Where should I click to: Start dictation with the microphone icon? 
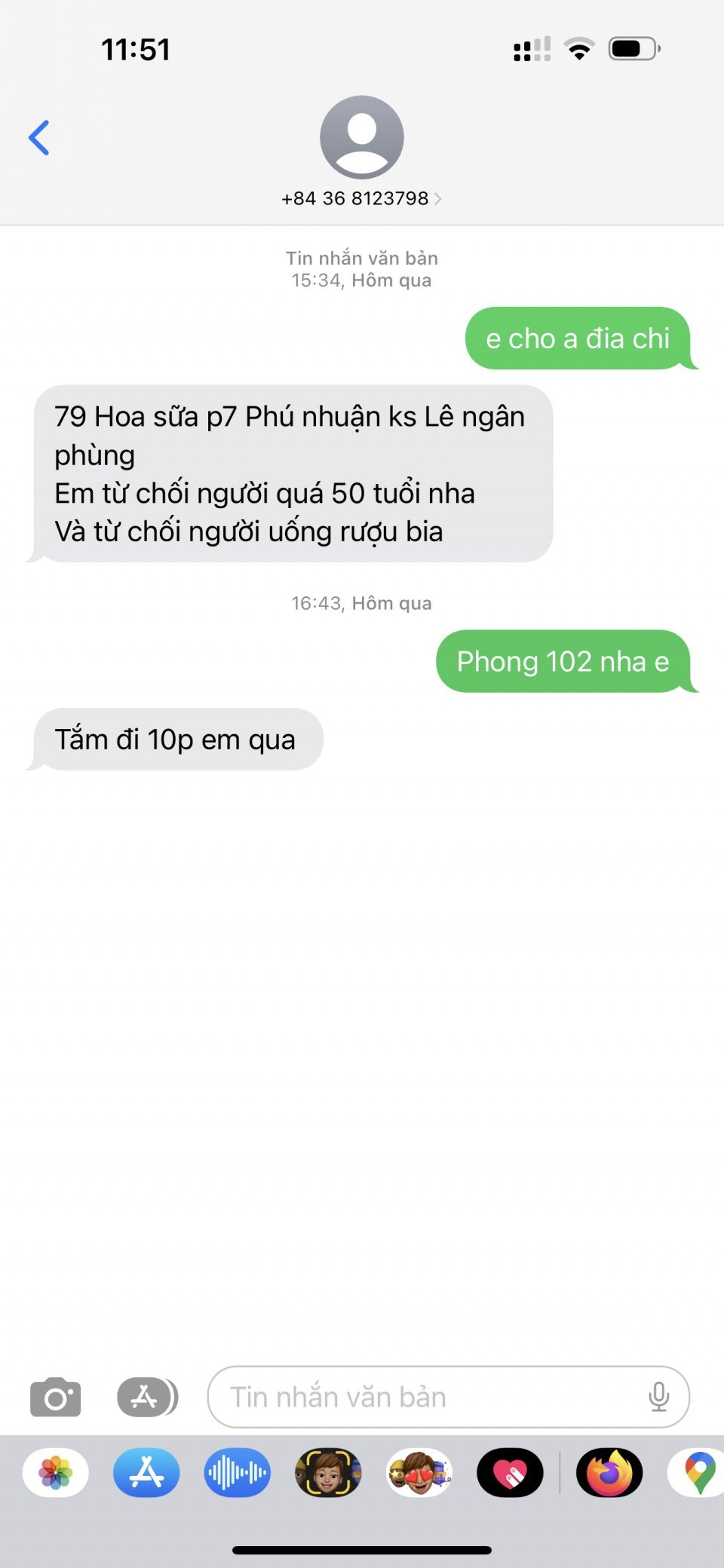point(658,1397)
